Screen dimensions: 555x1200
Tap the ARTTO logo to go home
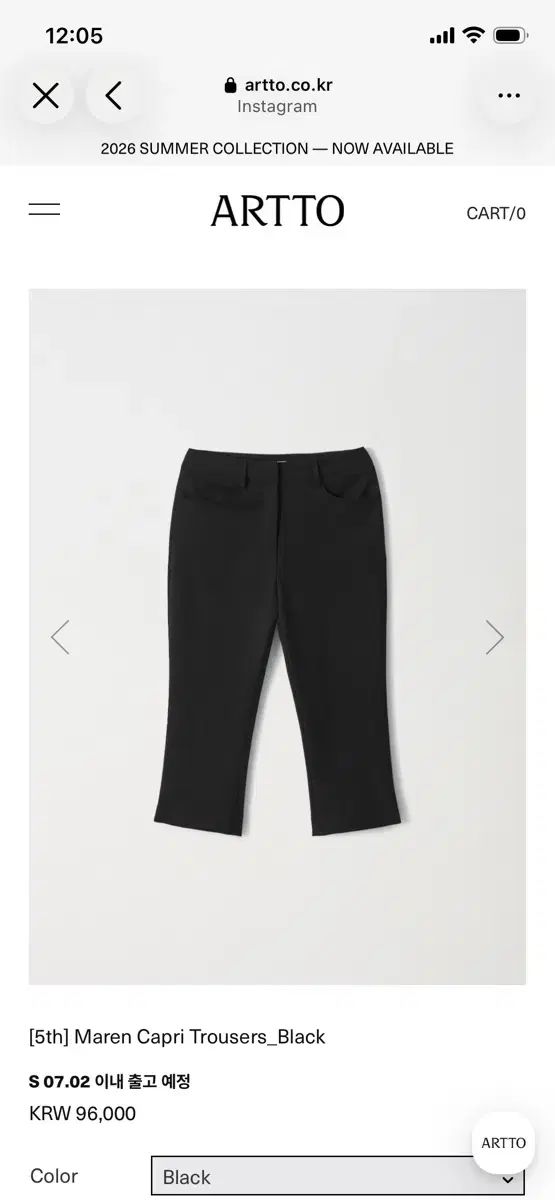tap(277, 211)
